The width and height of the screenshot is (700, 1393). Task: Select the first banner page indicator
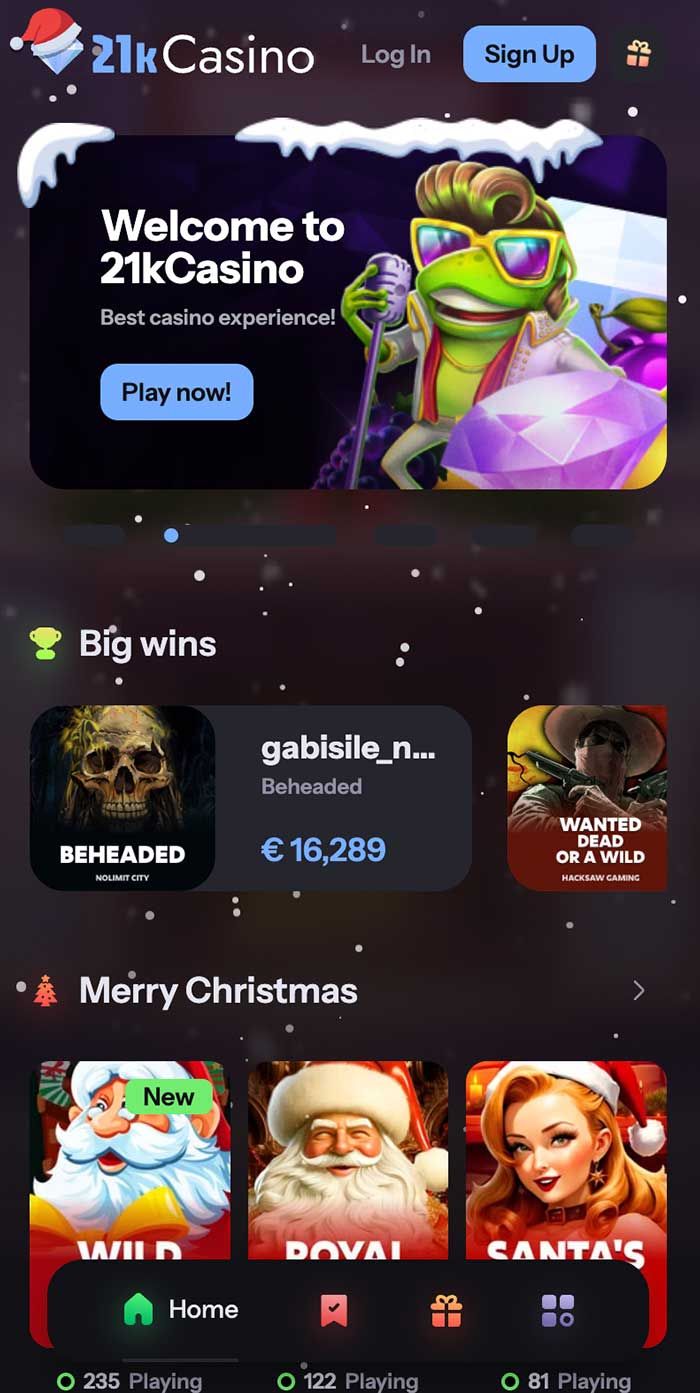[94, 535]
